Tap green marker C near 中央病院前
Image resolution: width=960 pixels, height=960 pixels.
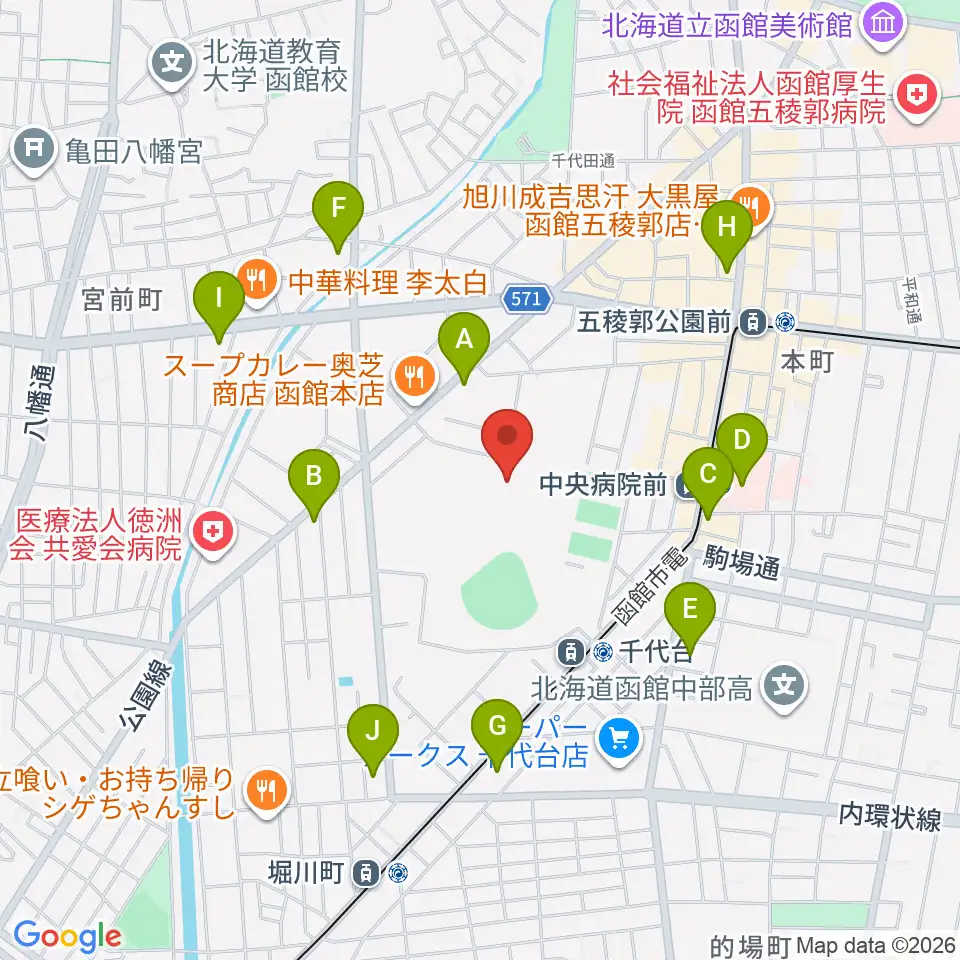(x=708, y=482)
